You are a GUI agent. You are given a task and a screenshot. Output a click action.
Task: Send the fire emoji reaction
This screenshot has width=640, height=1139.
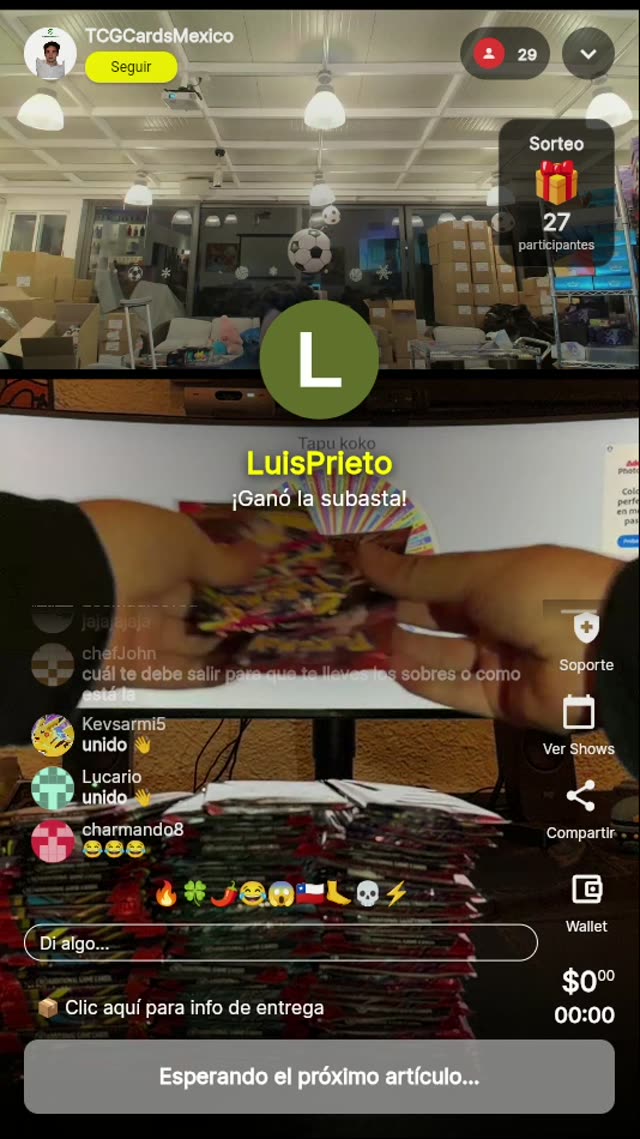click(x=166, y=894)
